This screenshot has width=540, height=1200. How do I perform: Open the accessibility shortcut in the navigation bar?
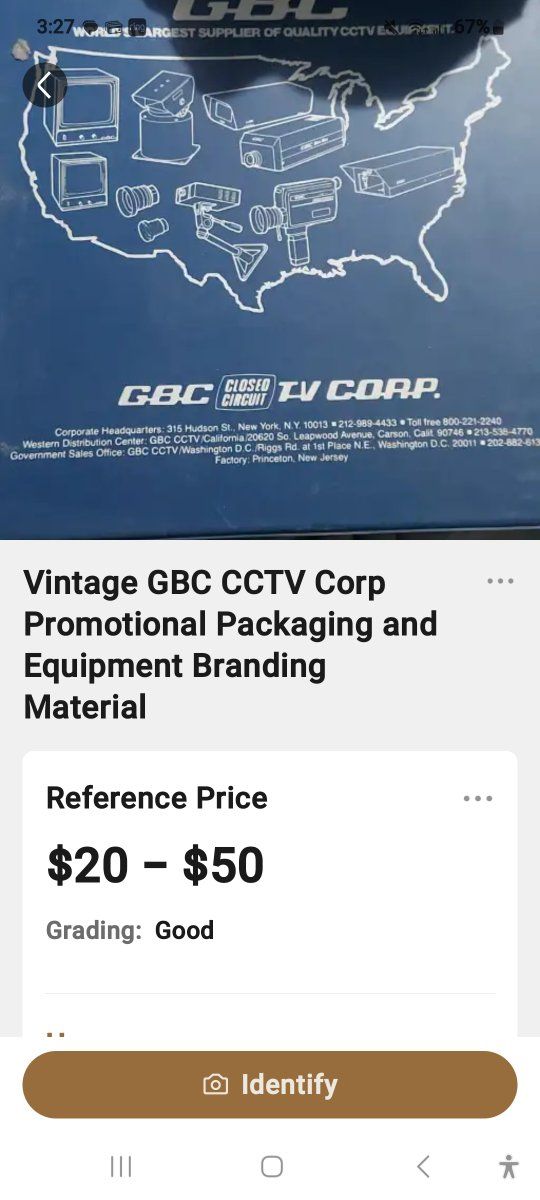509,1166
